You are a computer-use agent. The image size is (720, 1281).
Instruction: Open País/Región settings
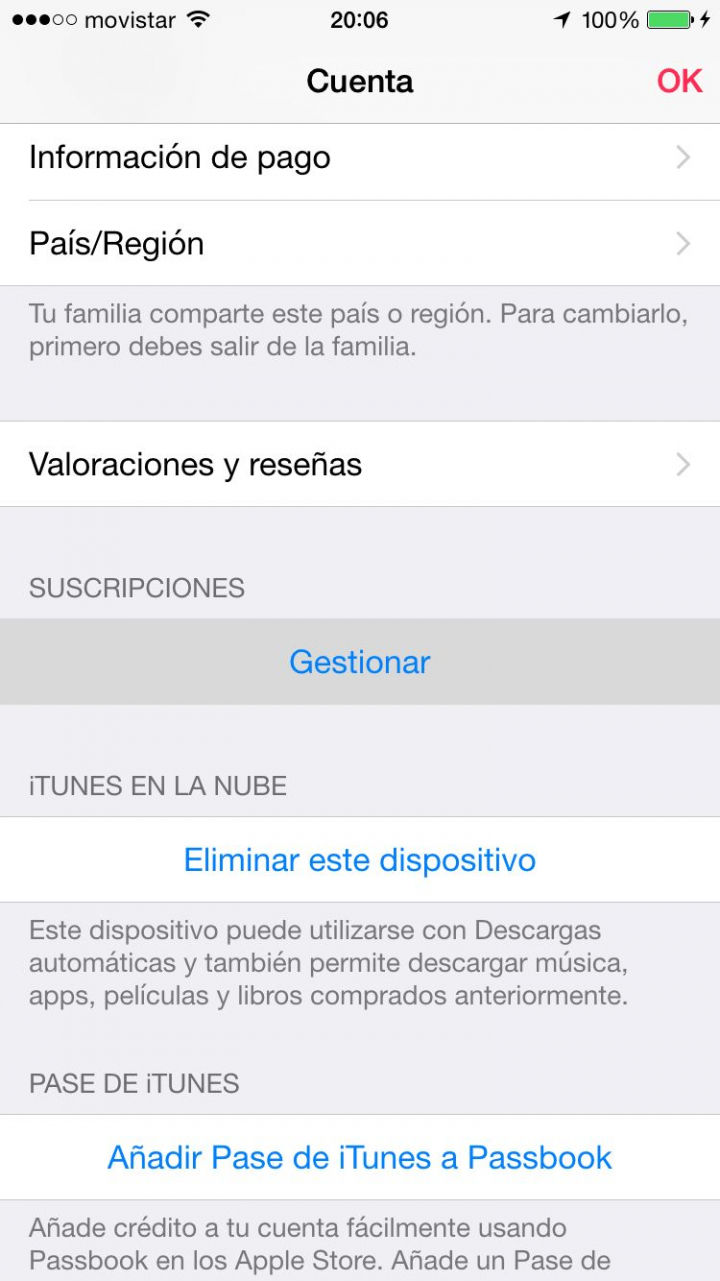click(360, 244)
